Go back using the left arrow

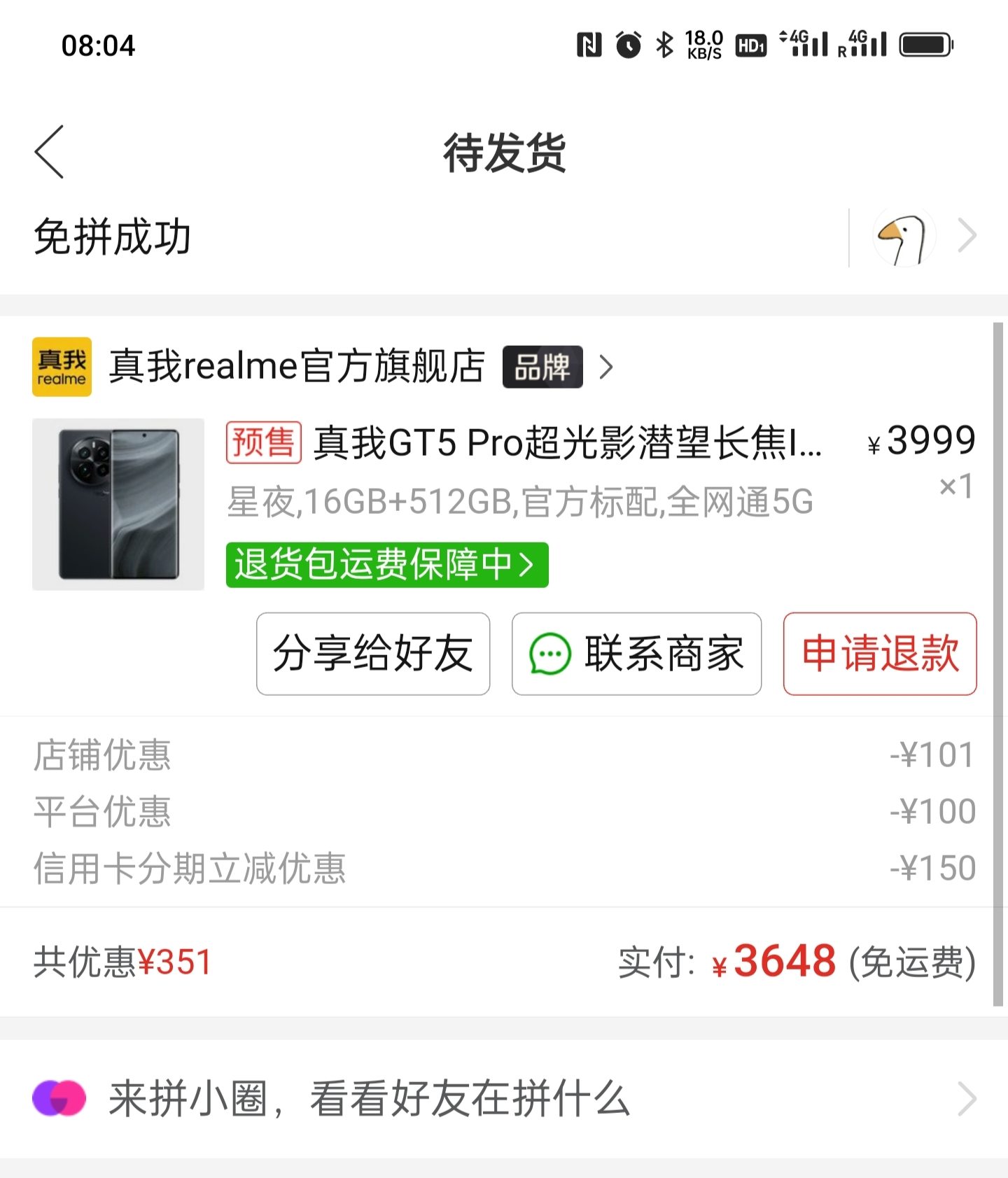pyautogui.click(x=48, y=153)
